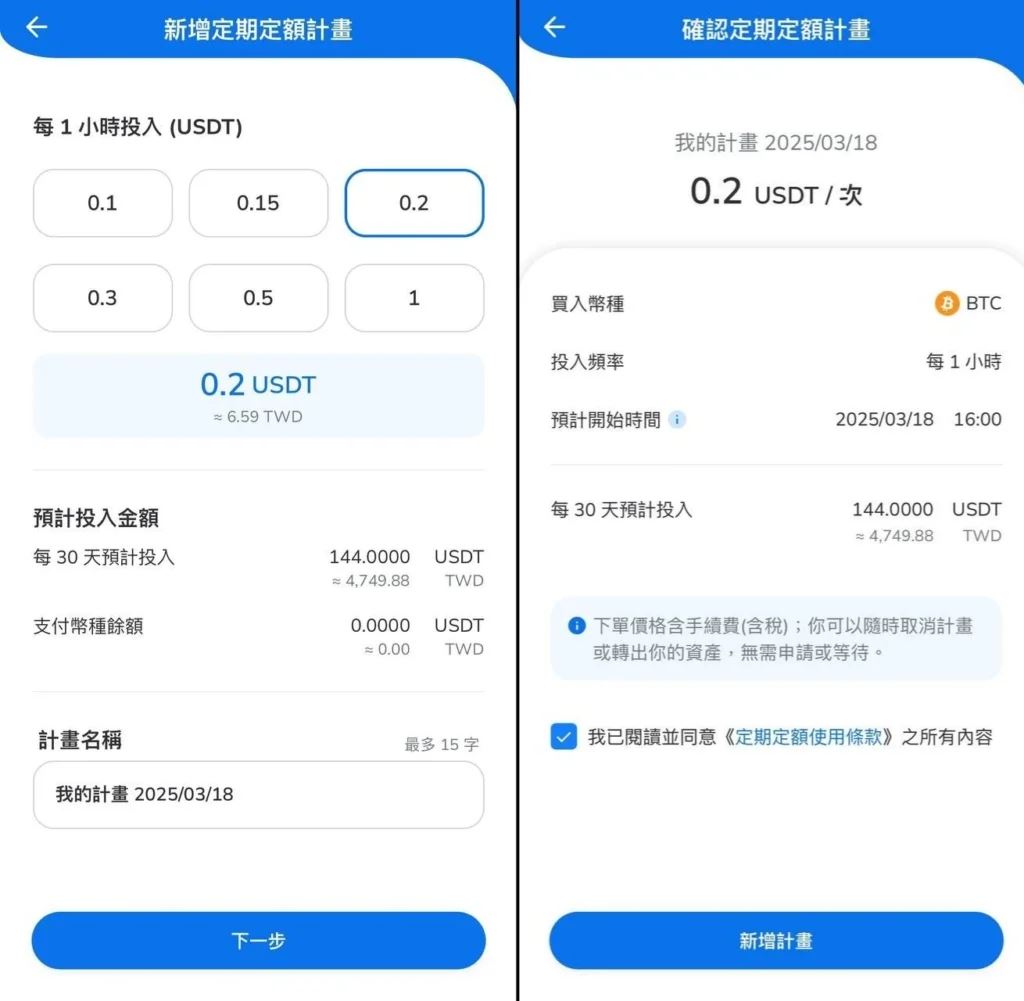Screen dimensions: 1024x1001
Task: Open the 定期定額使用條款 link
Action: 812,738
